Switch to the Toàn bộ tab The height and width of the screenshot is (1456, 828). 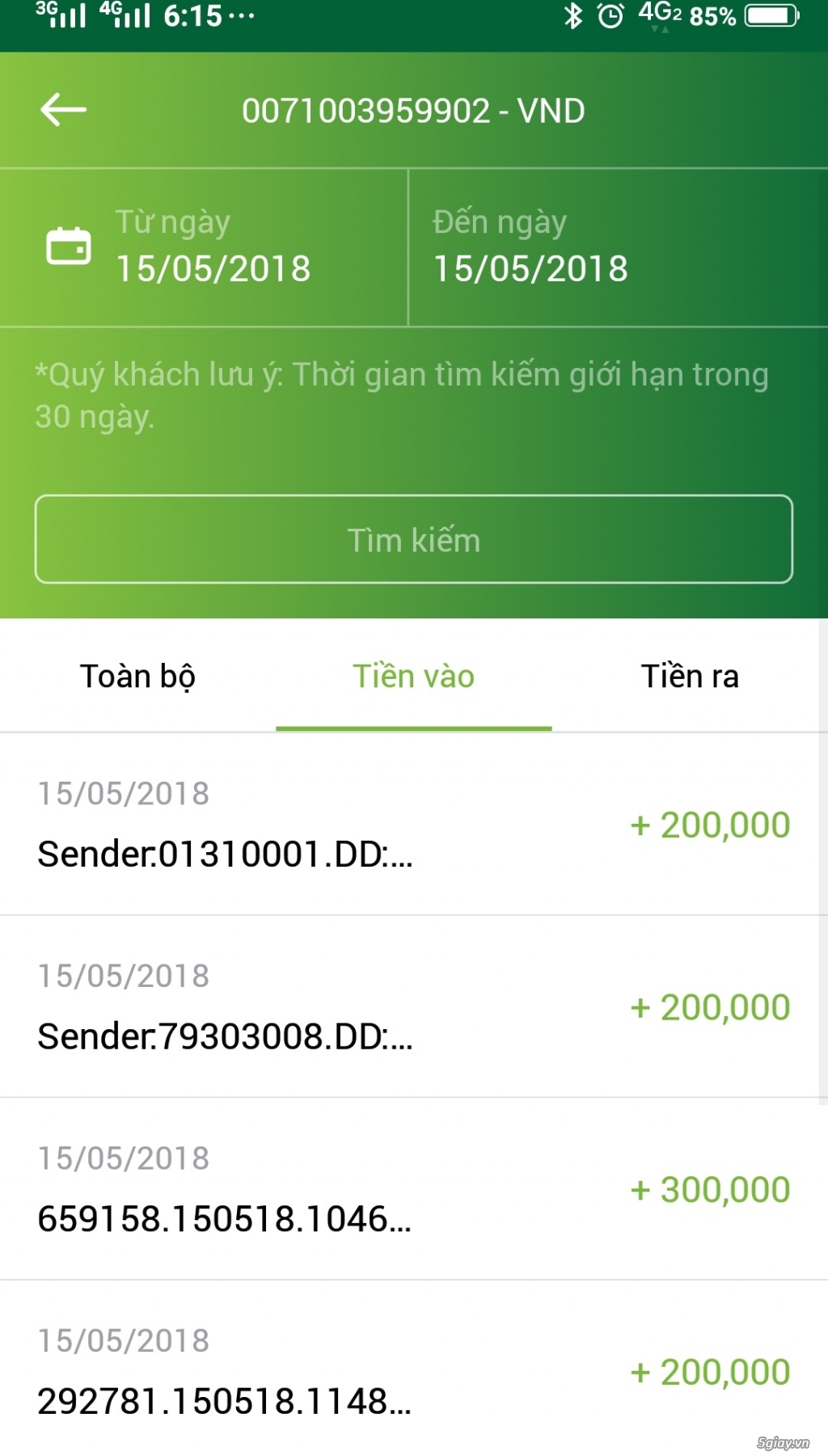[137, 676]
